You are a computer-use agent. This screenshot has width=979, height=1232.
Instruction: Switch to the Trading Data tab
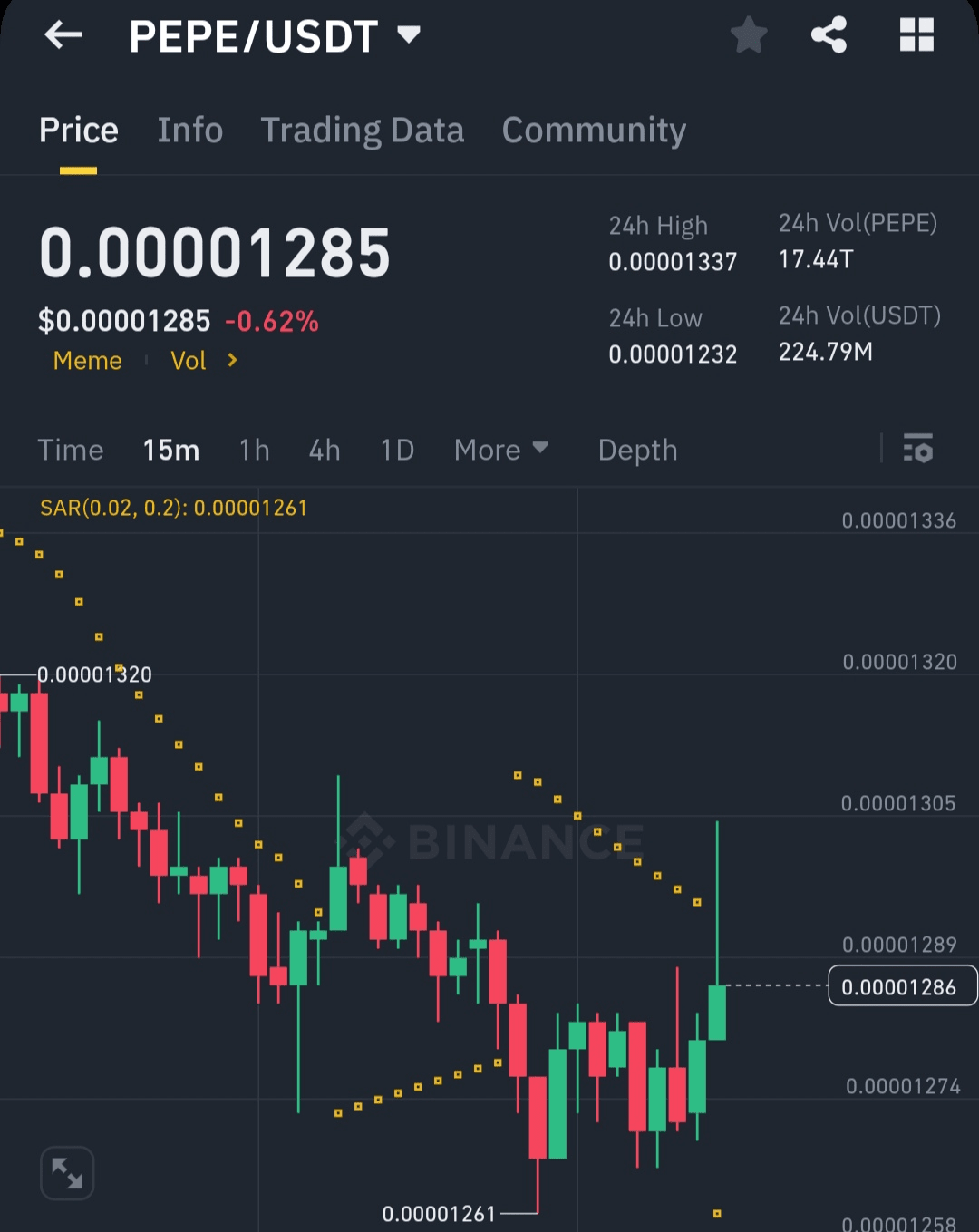pyautogui.click(x=362, y=131)
